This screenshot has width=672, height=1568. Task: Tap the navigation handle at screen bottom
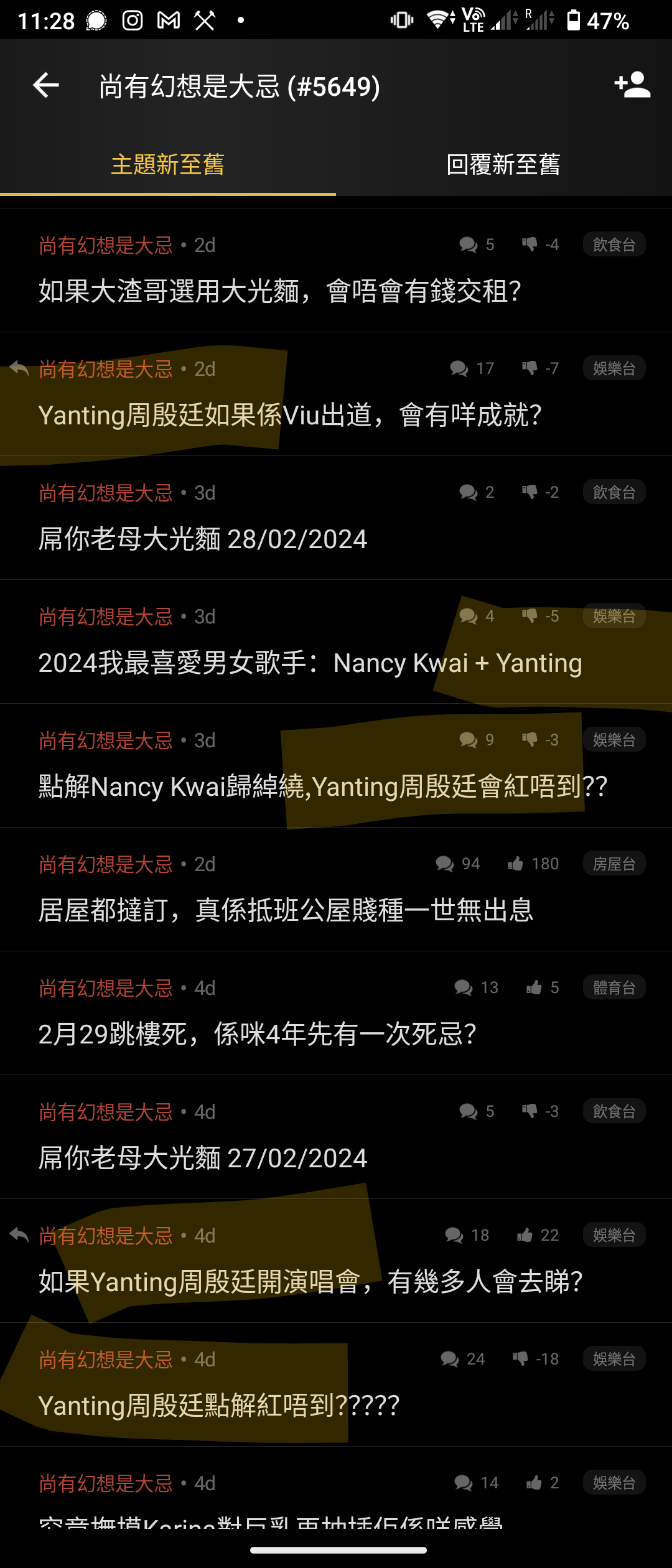click(x=336, y=1551)
